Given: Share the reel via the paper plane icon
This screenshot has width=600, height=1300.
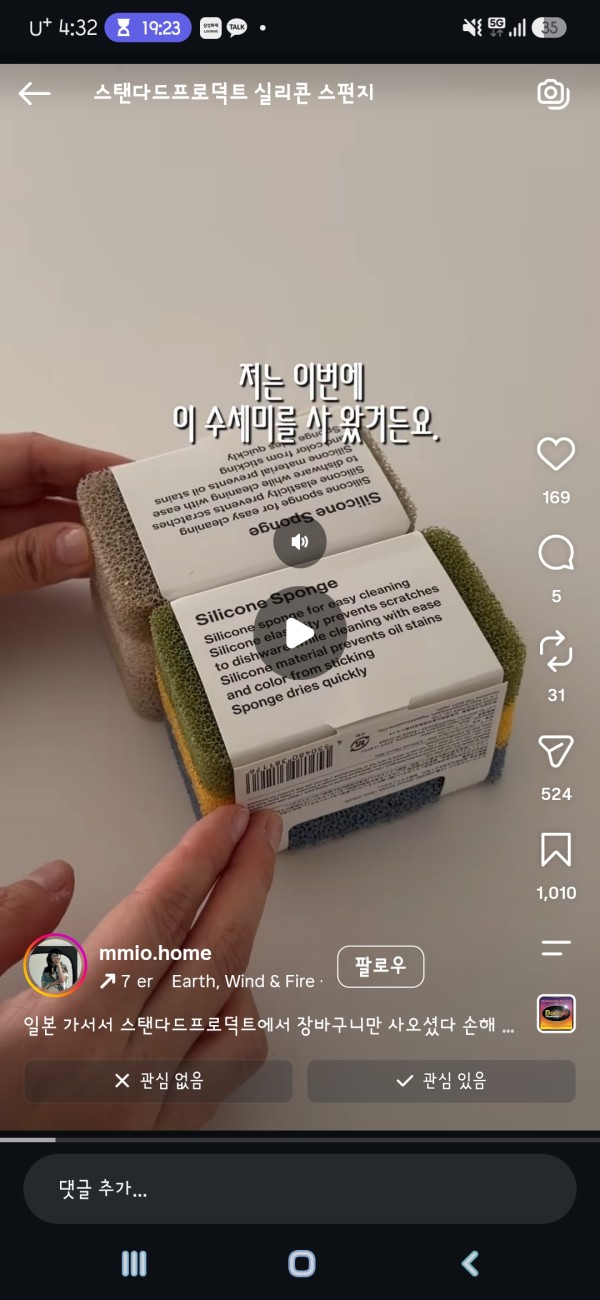Looking at the screenshot, I should point(556,751).
